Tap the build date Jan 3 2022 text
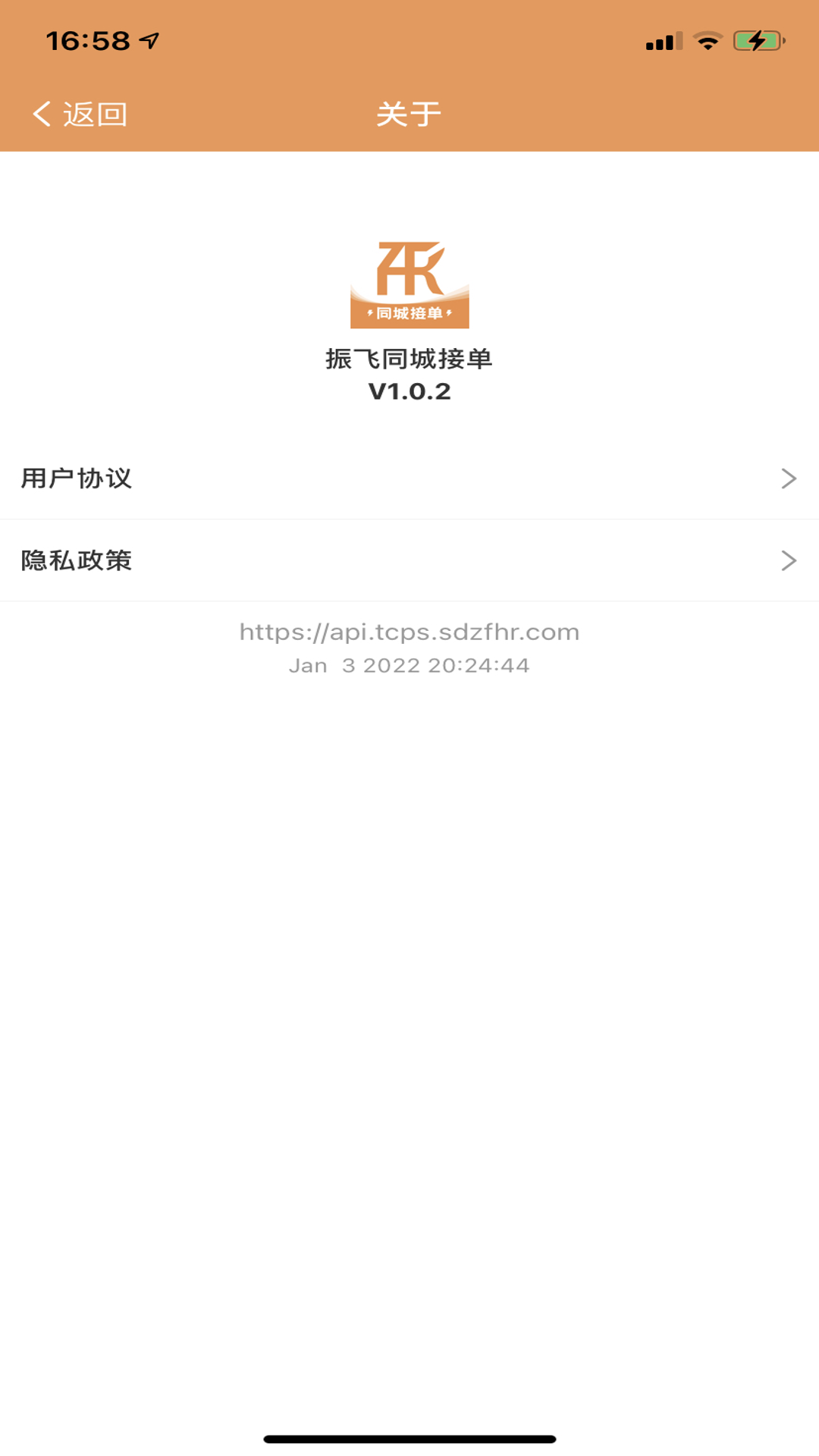Viewport: 819px width, 1456px height. [x=409, y=666]
